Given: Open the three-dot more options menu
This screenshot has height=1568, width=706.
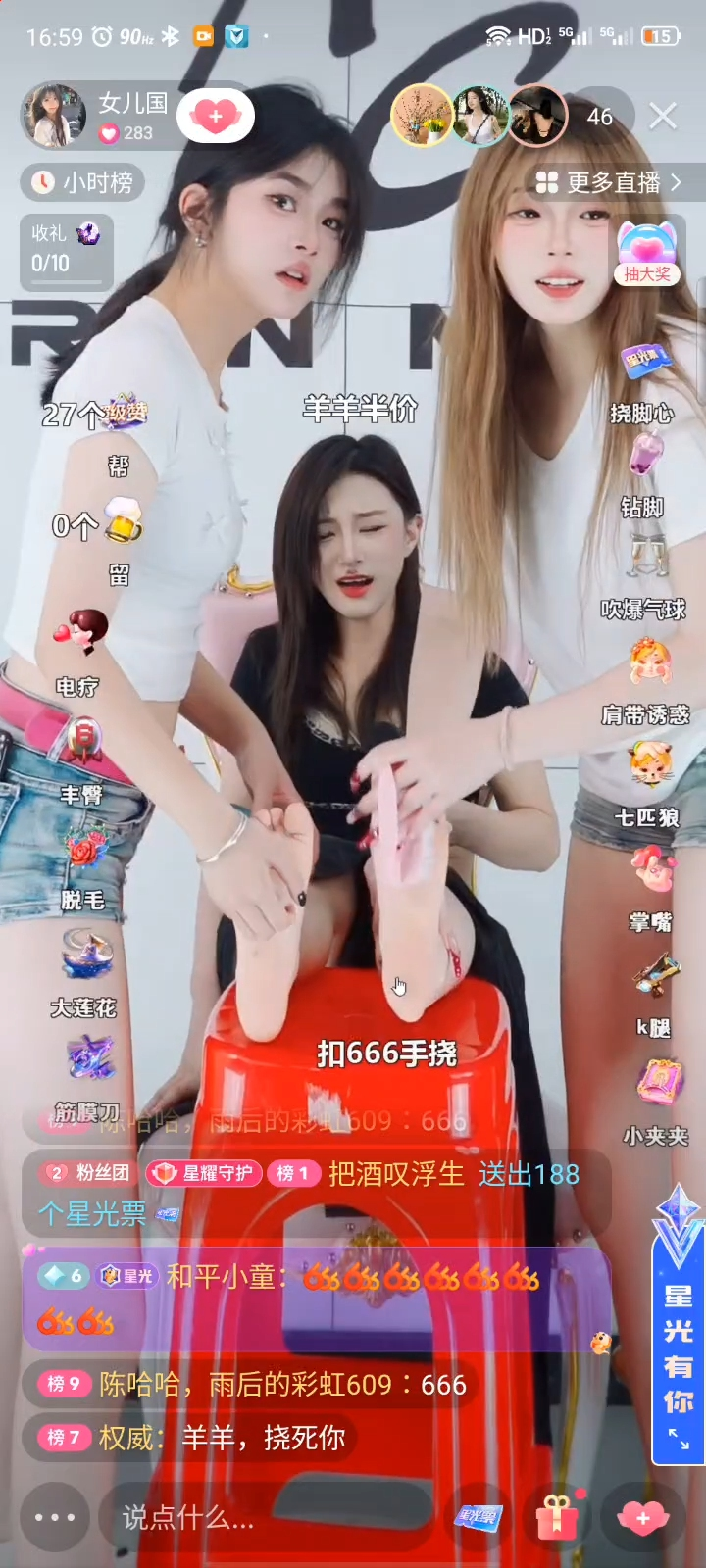Looking at the screenshot, I should coord(55,1517).
